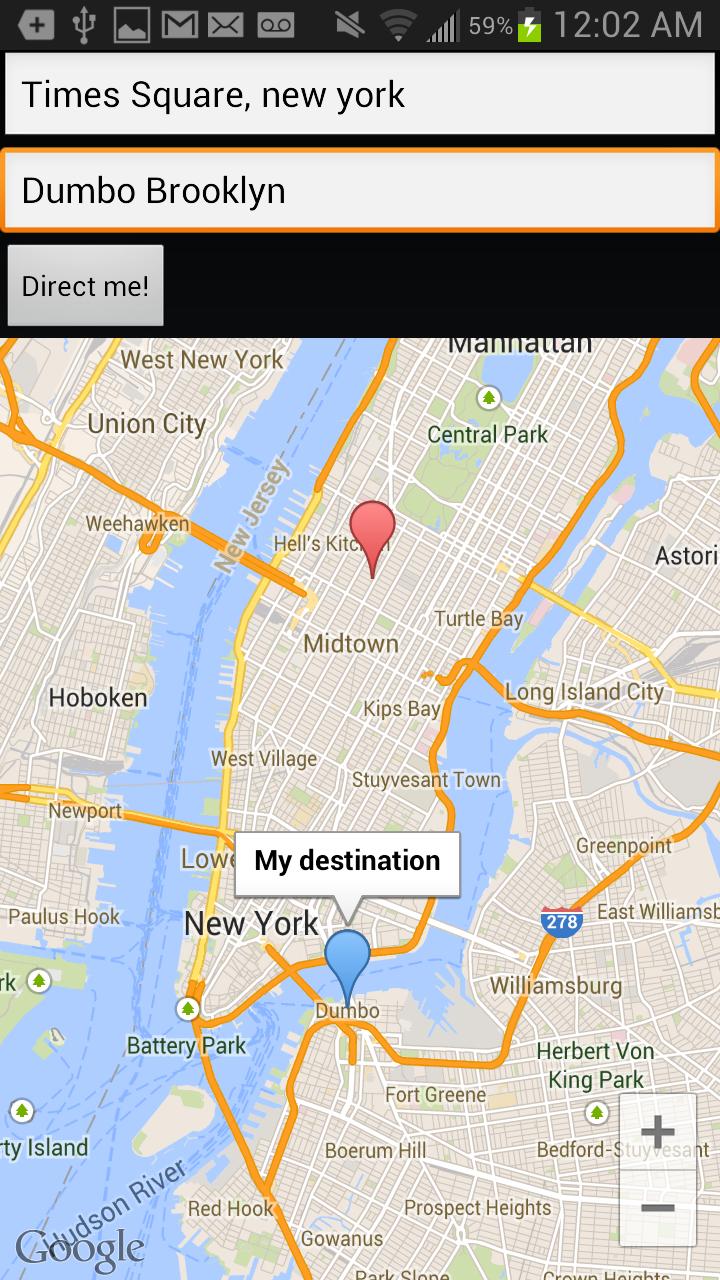Open the My destination info window
The width and height of the screenshot is (720, 1280).
[347, 861]
